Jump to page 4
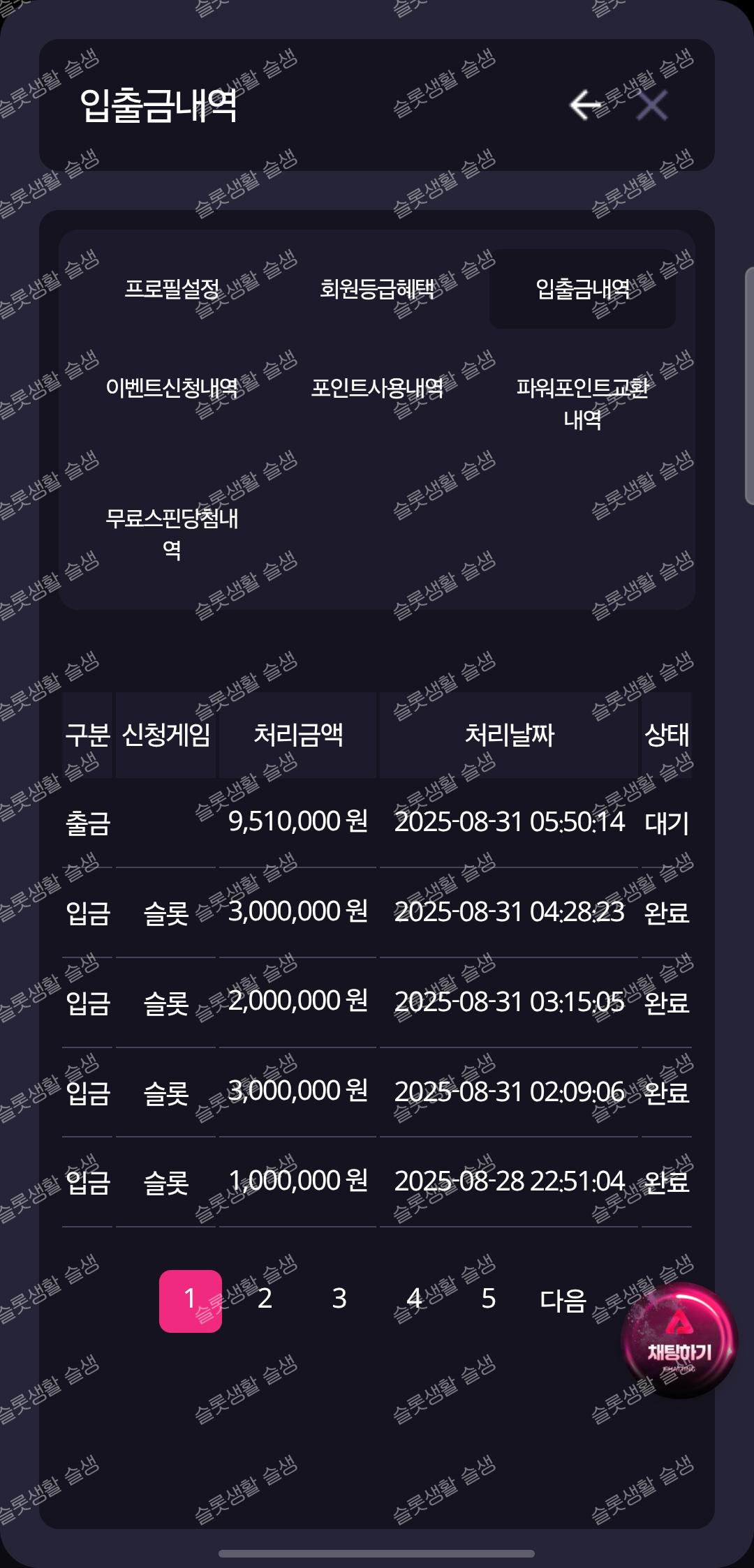Image resolution: width=754 pixels, height=1568 pixels. point(414,1300)
